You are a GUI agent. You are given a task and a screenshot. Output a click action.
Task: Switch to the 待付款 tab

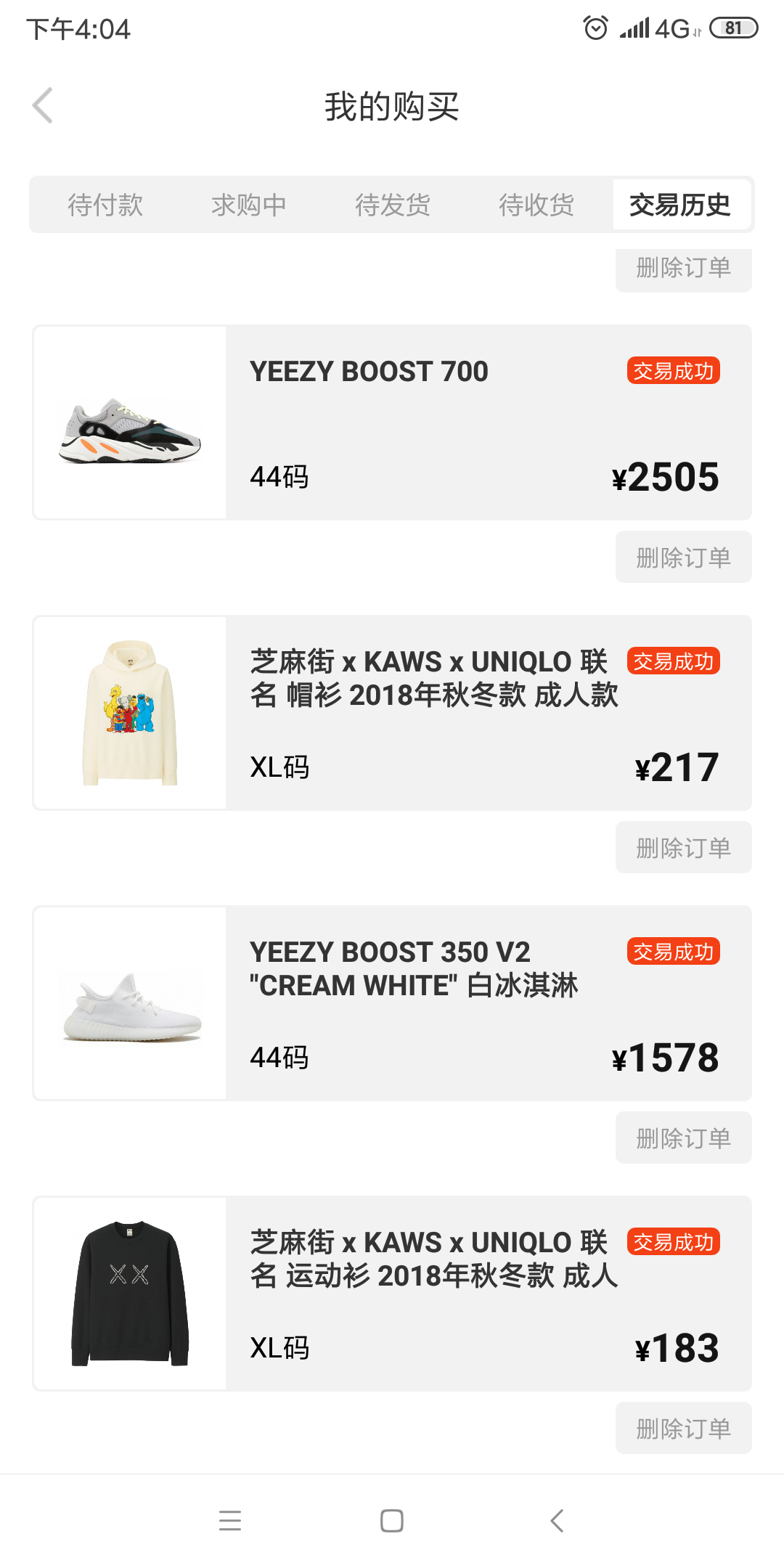point(105,205)
